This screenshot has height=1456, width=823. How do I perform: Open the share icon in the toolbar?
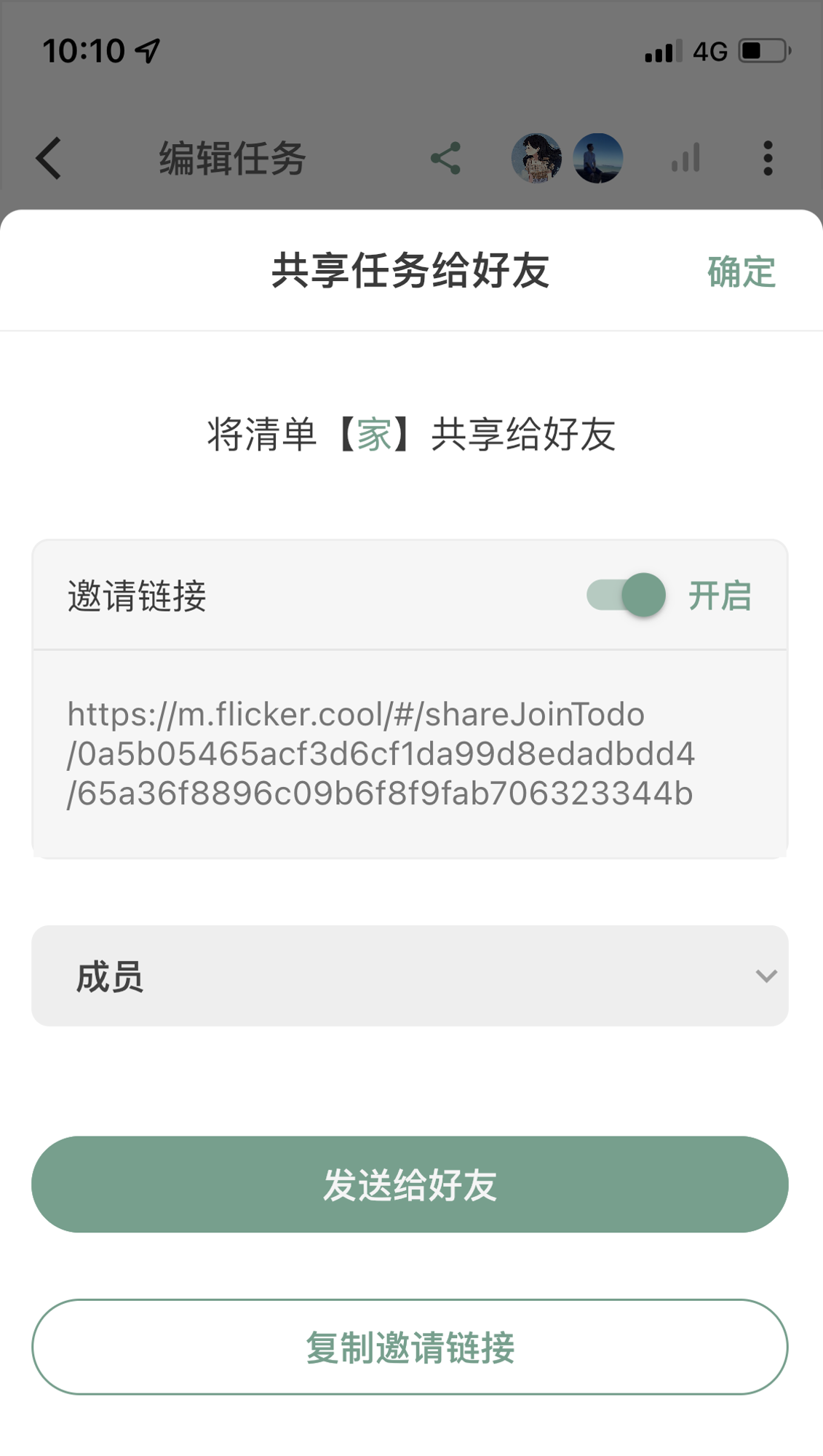[x=445, y=158]
